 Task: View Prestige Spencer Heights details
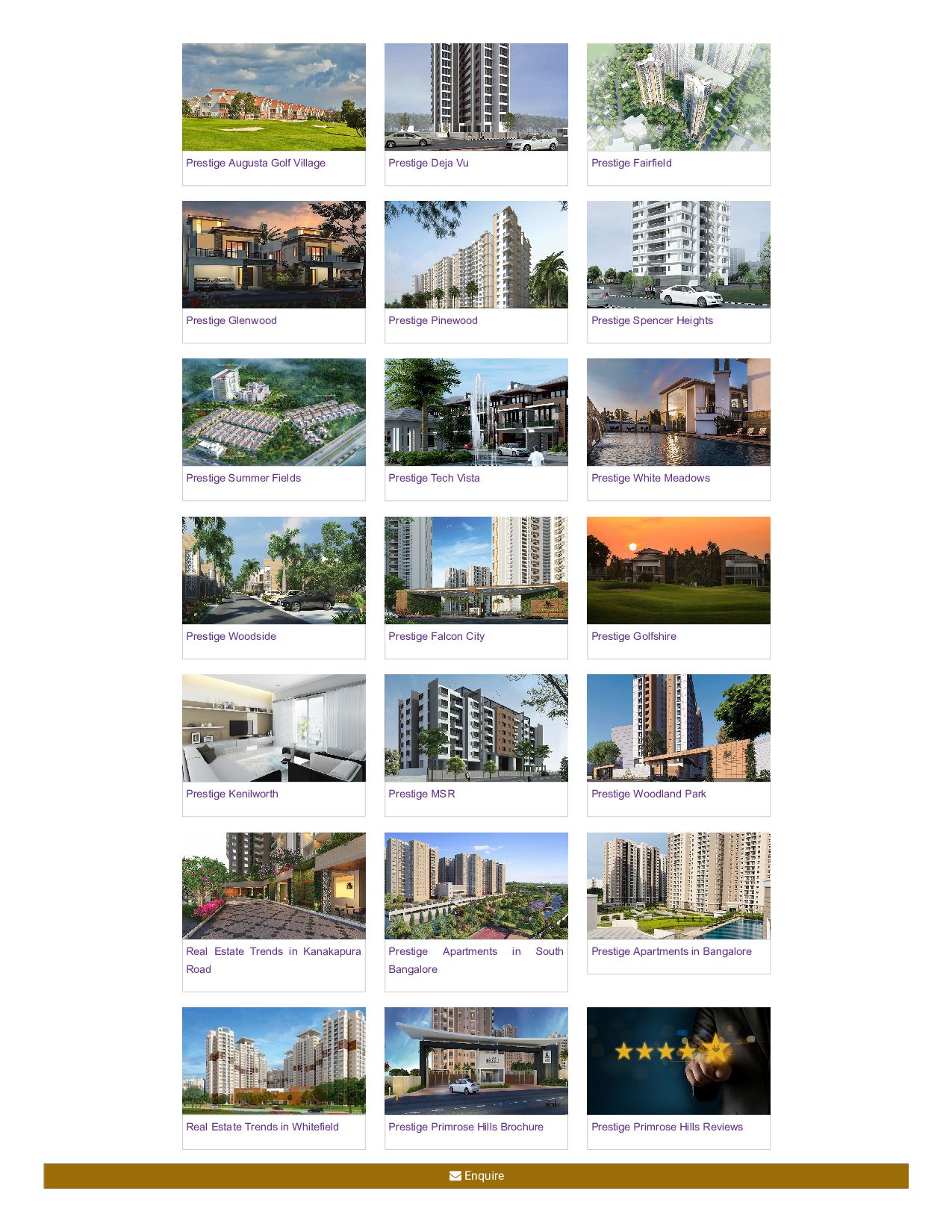652,320
